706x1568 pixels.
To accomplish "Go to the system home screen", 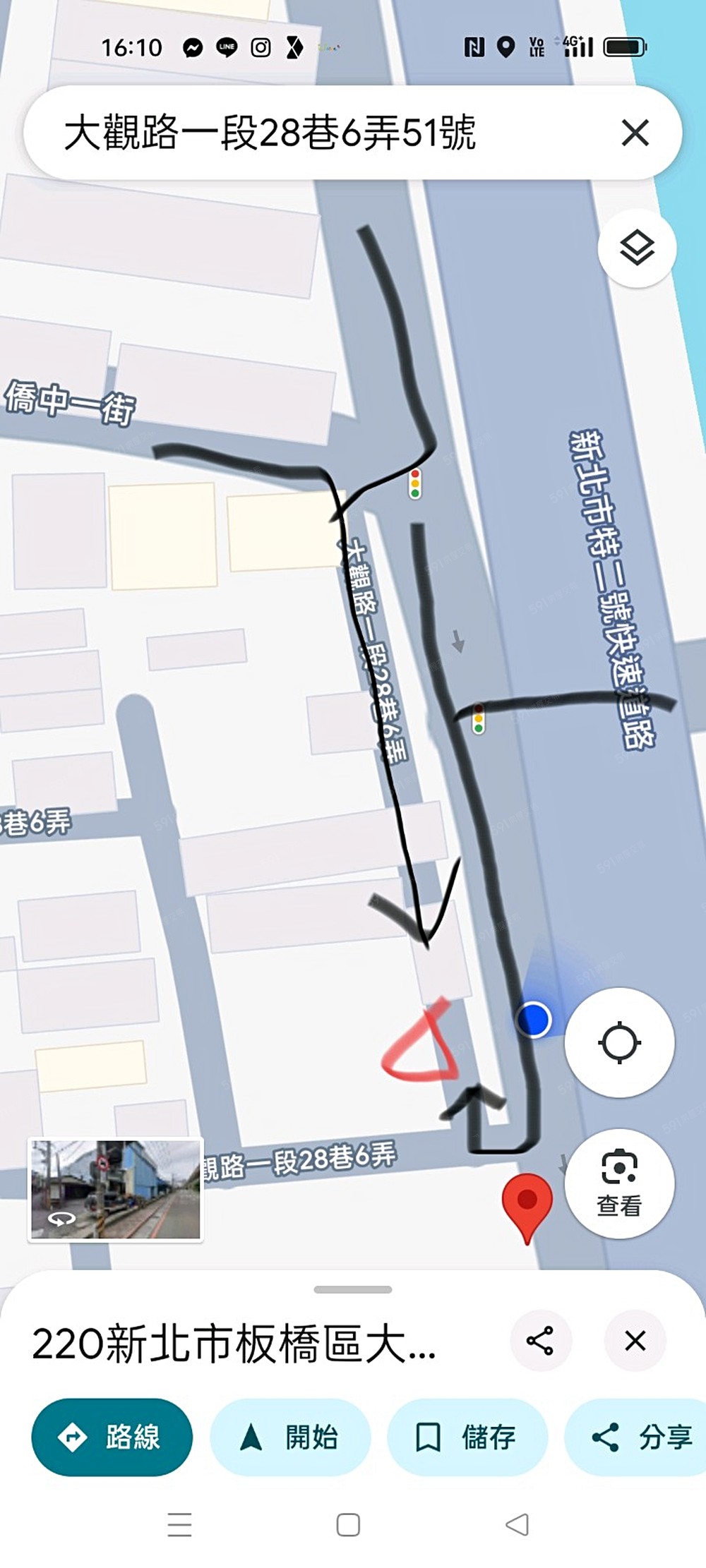I will (x=348, y=1525).
